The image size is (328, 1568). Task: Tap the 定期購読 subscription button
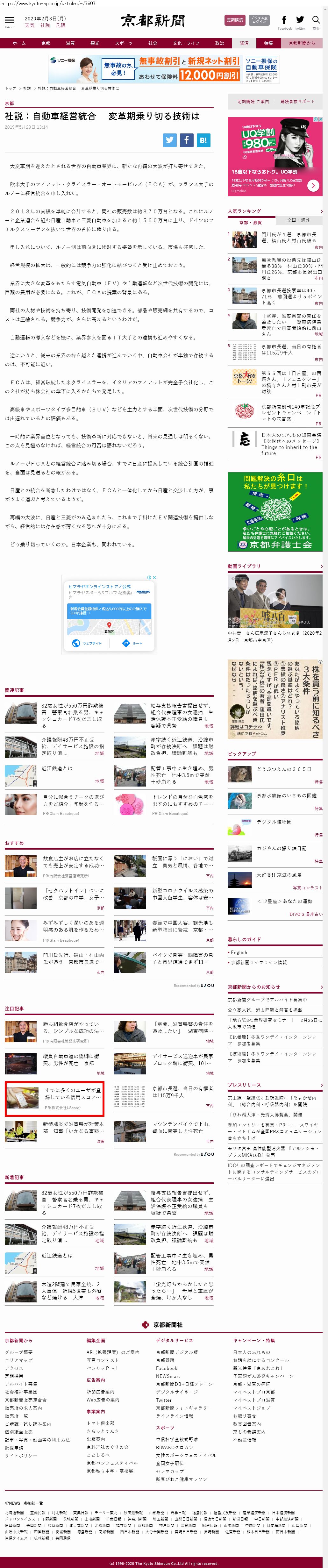point(235,20)
